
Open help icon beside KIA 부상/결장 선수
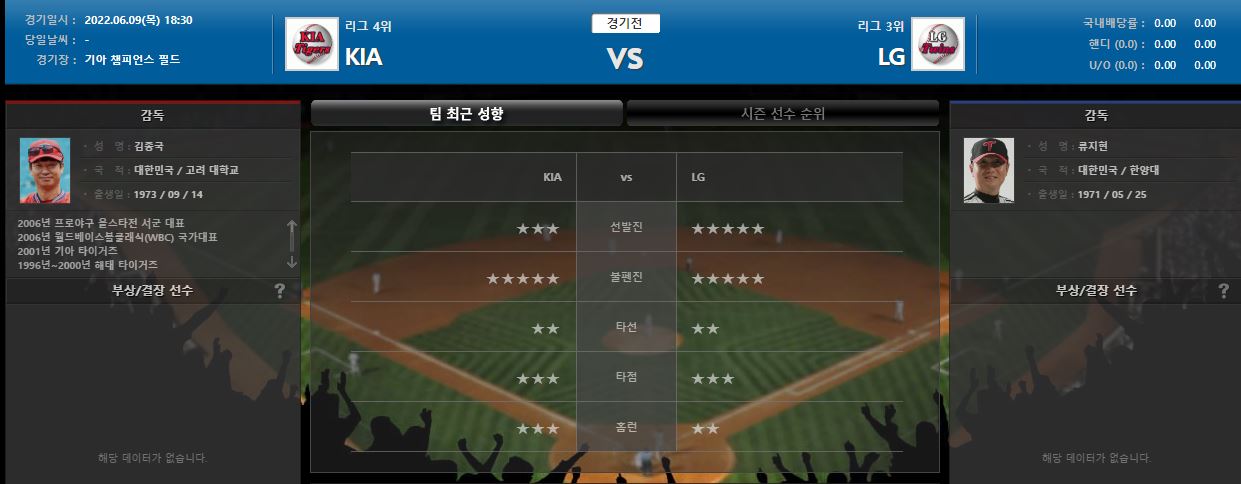point(279,291)
